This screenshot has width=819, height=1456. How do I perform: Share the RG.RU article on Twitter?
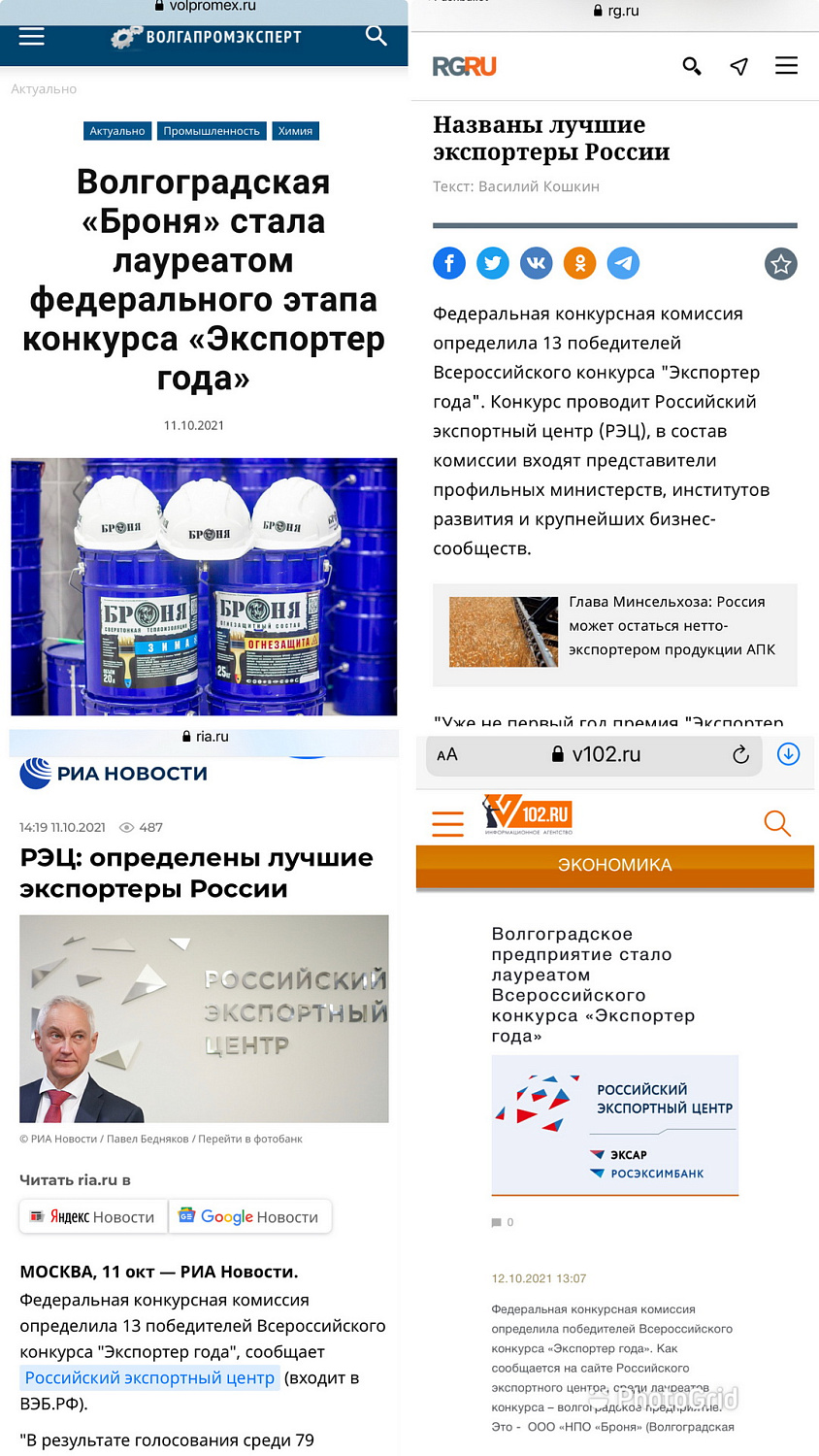coord(492,263)
